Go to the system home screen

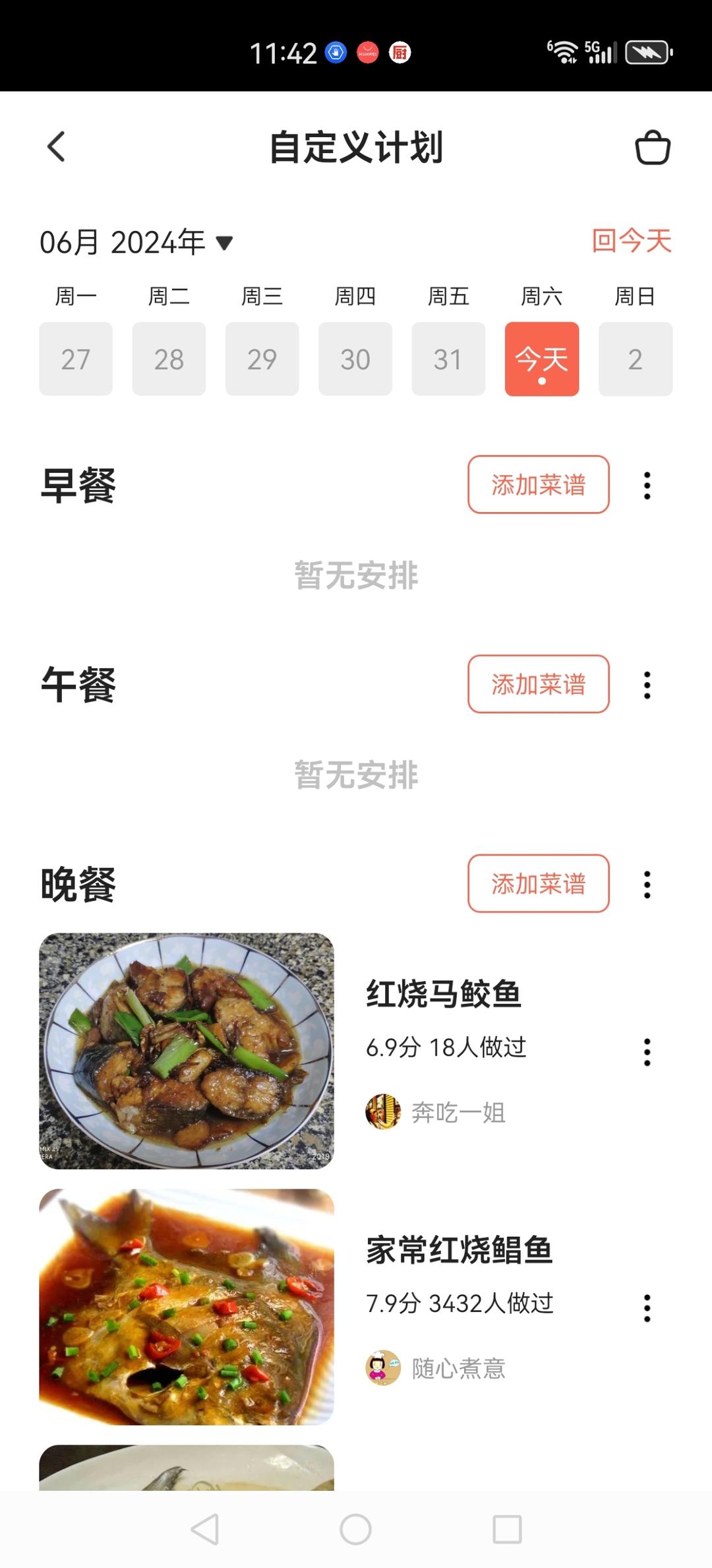pos(355,1529)
